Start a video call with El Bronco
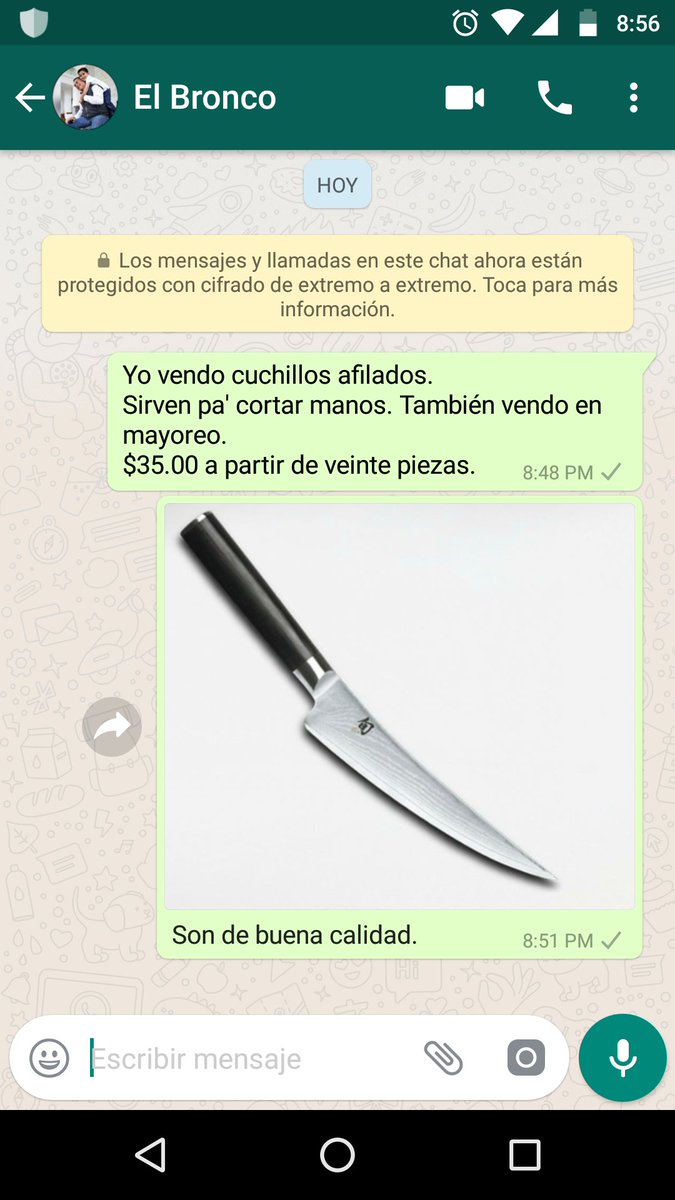Screen dimensions: 675x1200 coord(465,98)
